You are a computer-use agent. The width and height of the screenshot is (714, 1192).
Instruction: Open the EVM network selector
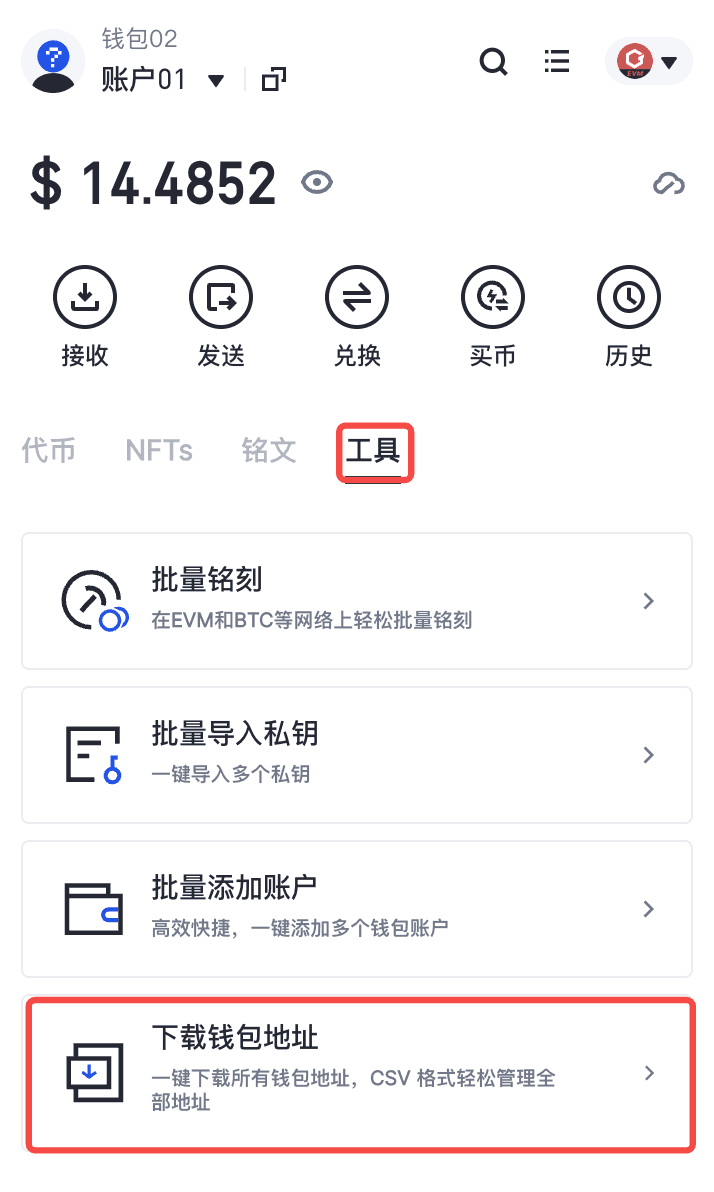(648, 62)
